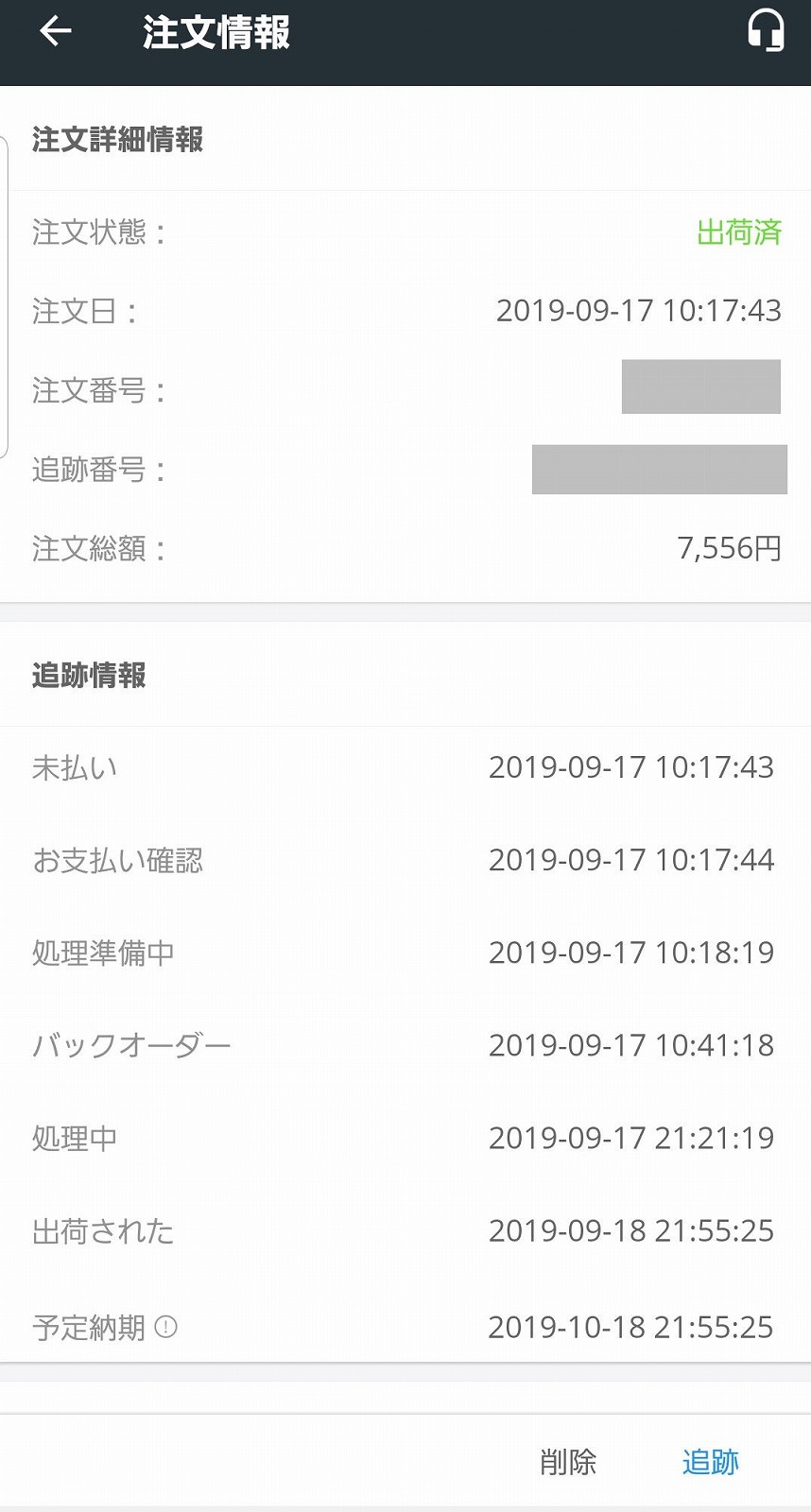
Task: Show info icon next to 予定納期
Action: (x=165, y=1328)
